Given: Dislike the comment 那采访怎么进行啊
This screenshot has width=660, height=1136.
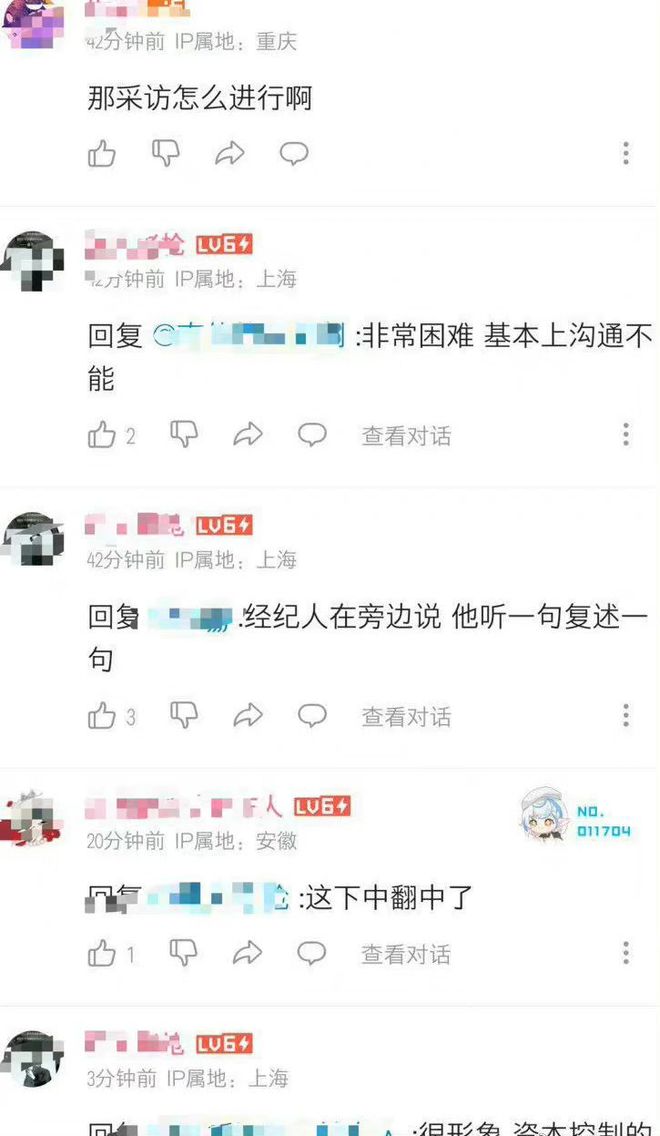Looking at the screenshot, I should [x=165, y=153].
